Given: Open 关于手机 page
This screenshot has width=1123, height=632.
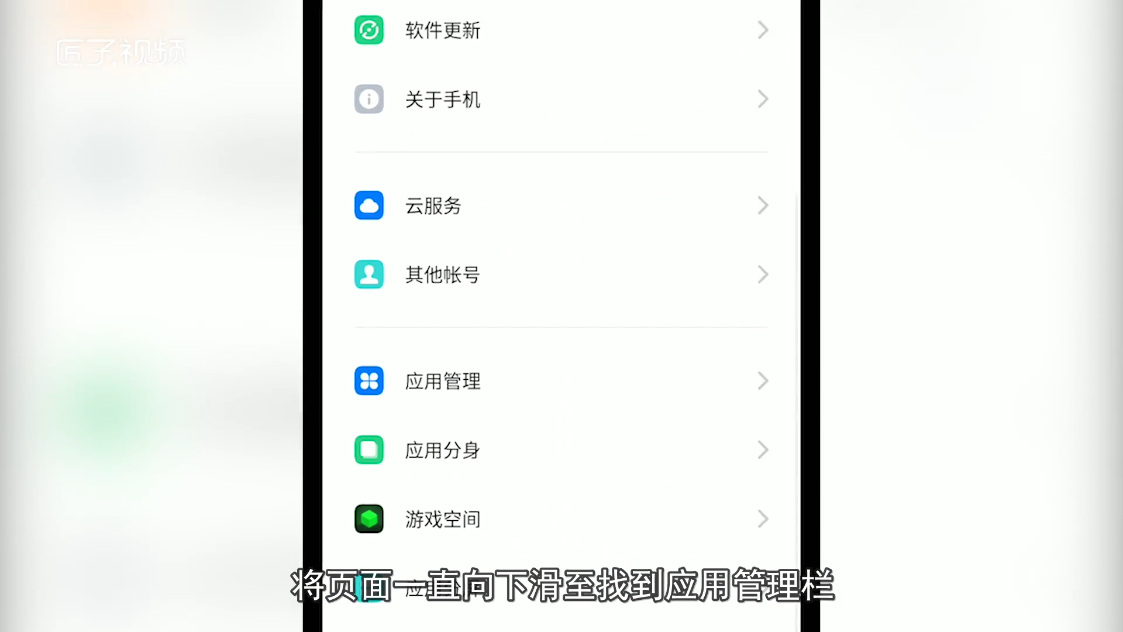Looking at the screenshot, I should click(443, 100).
